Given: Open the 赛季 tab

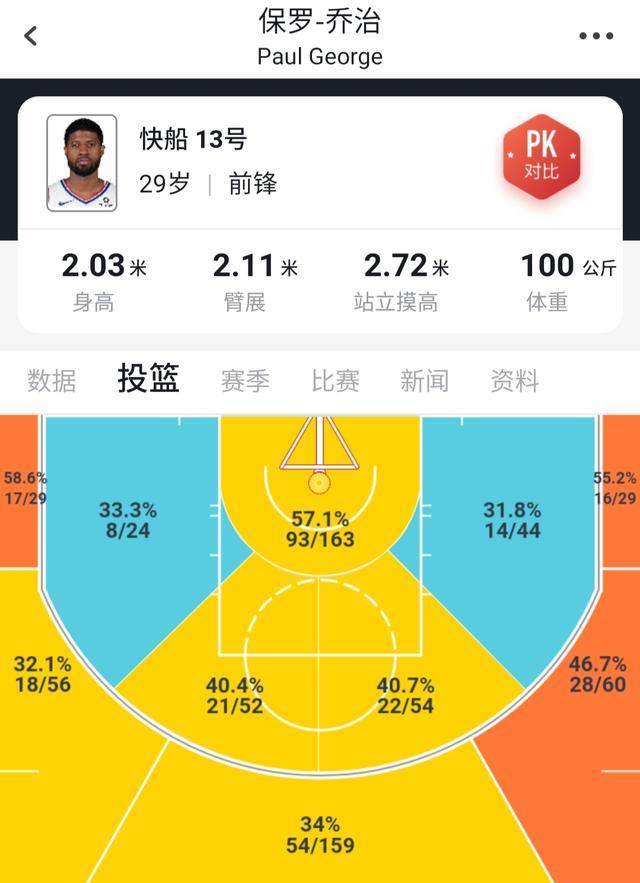Looking at the screenshot, I should [245, 381].
